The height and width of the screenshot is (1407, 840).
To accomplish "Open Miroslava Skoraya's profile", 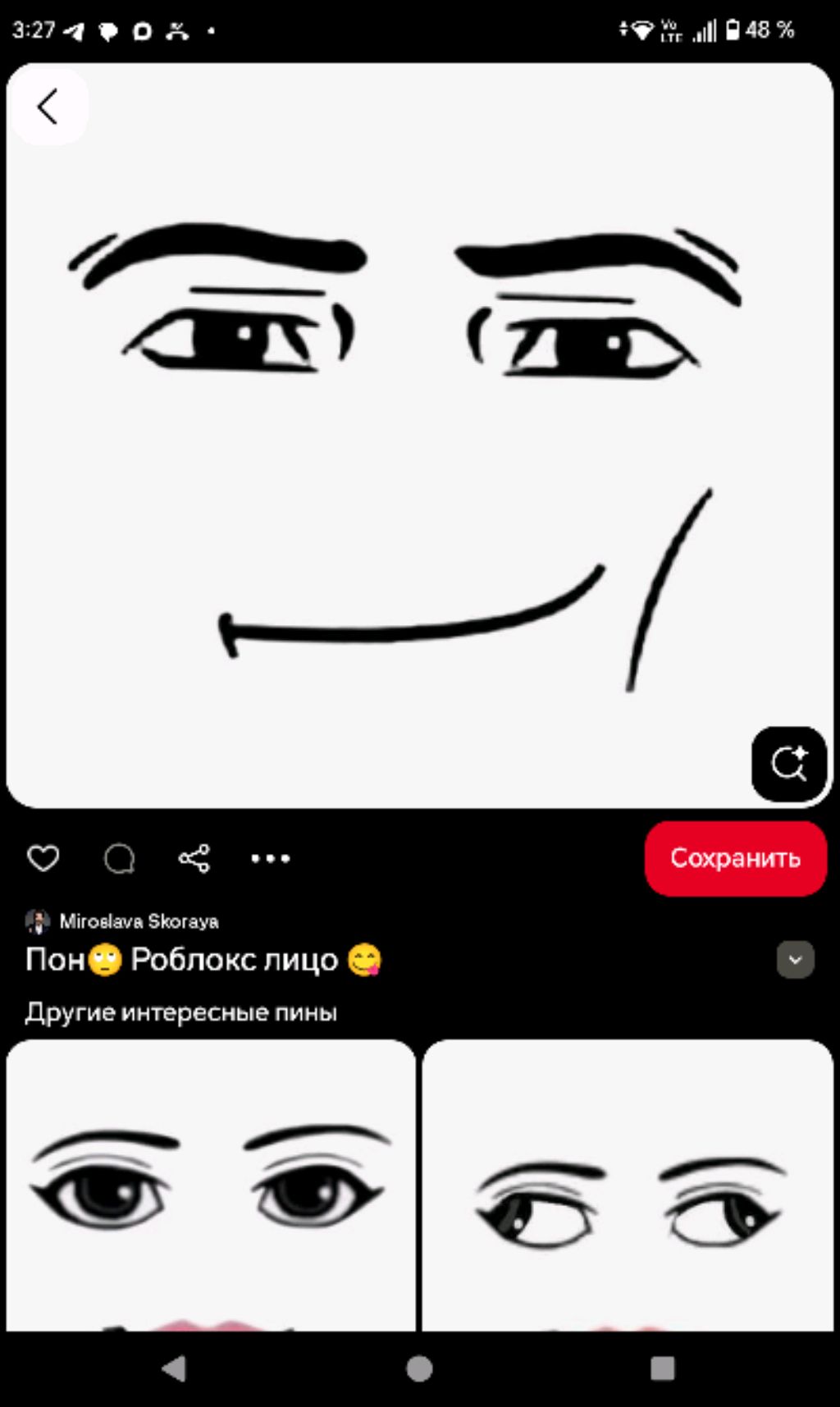I will (138, 921).
